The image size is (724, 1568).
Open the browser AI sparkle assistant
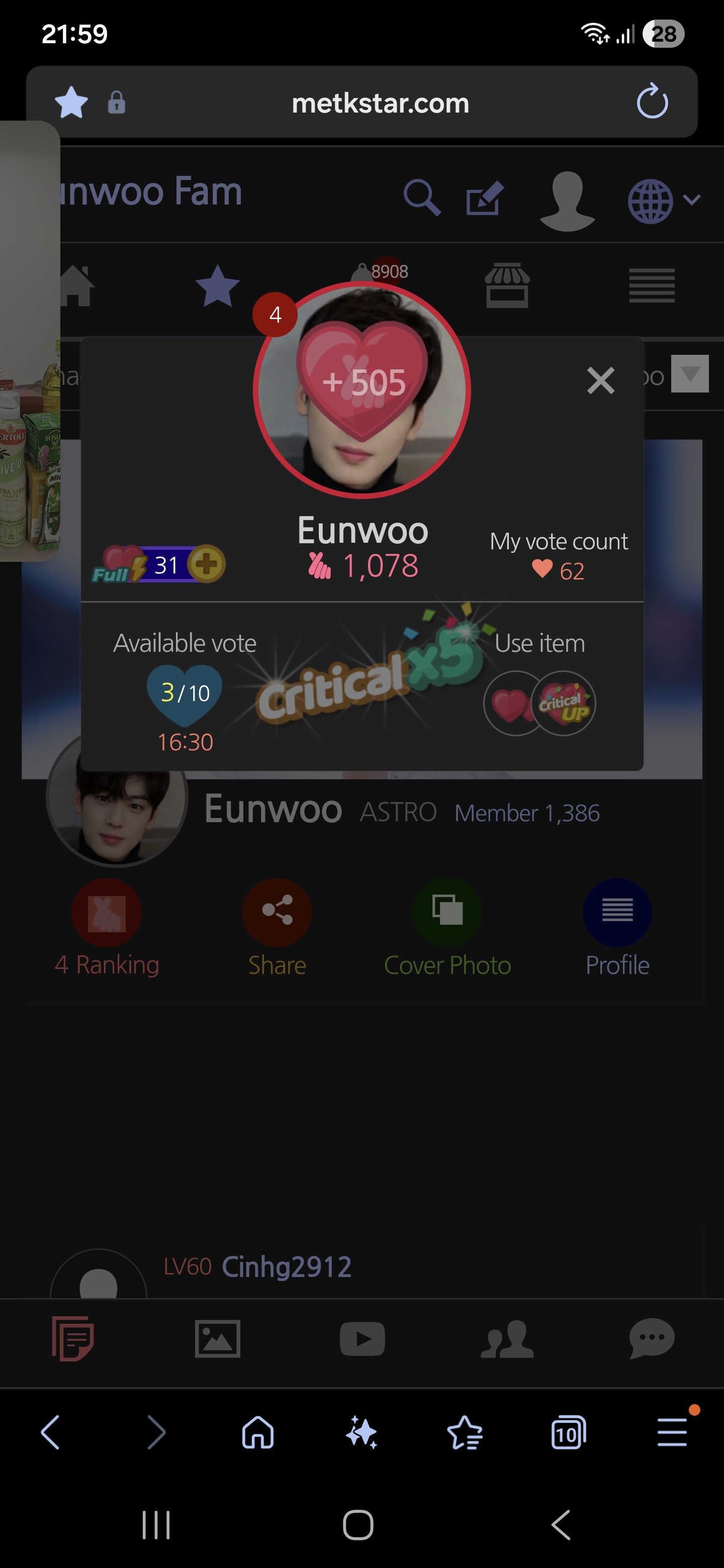pyautogui.click(x=361, y=1432)
